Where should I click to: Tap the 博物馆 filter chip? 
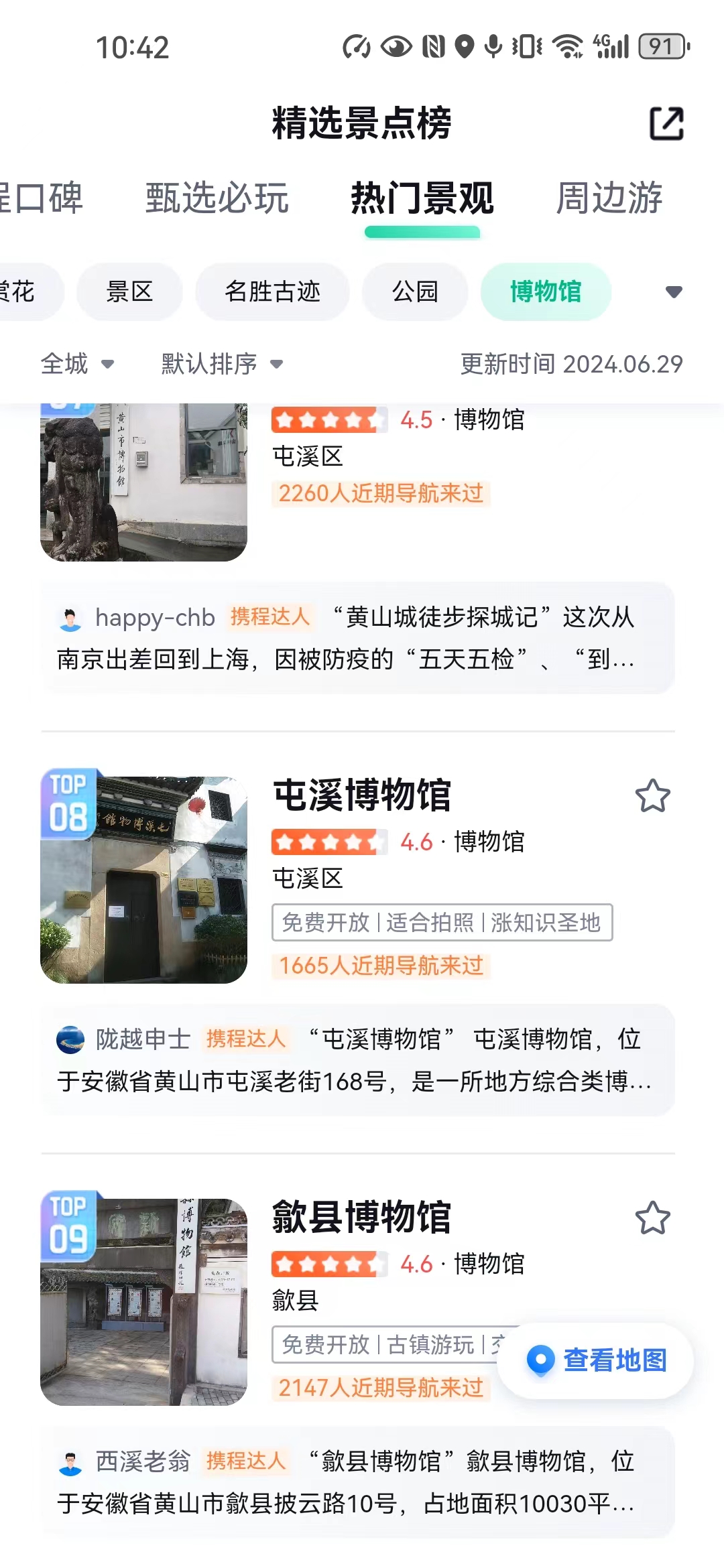click(x=546, y=291)
